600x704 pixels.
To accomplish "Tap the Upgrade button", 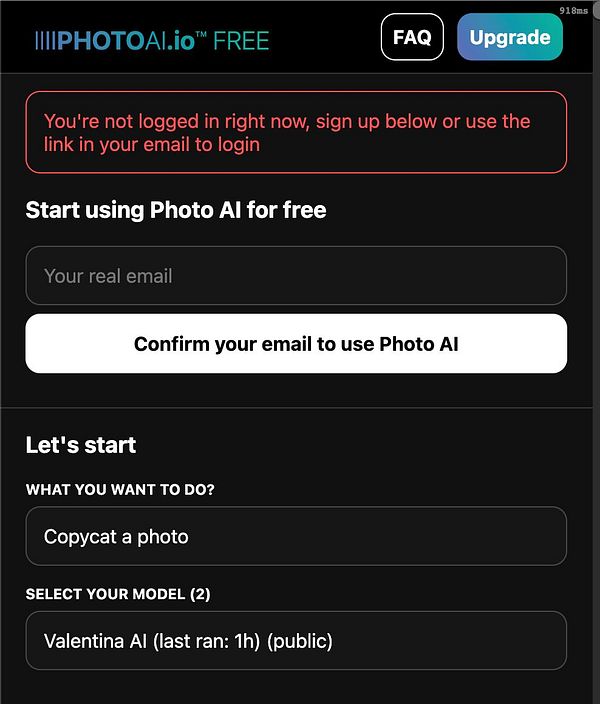I will [x=509, y=38].
